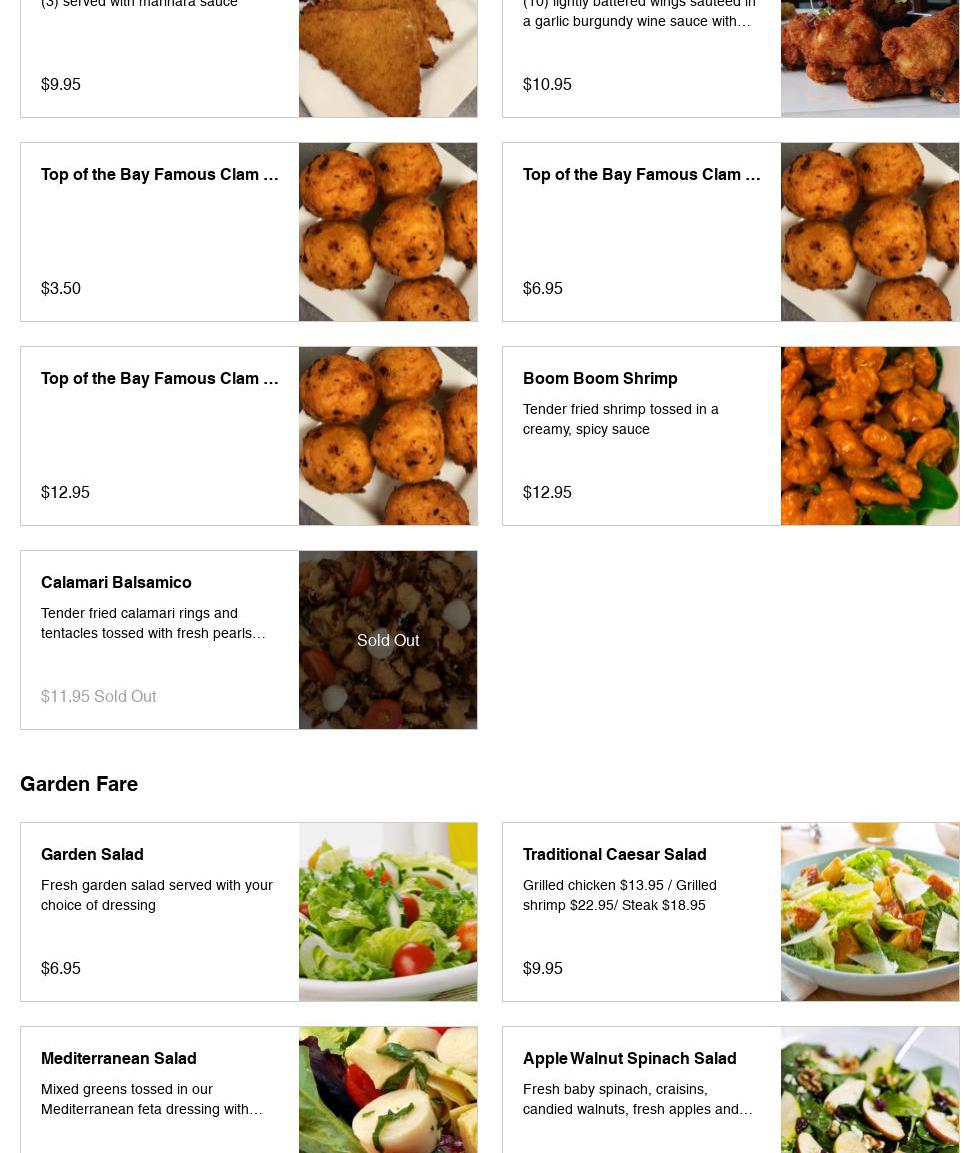Open the Boom Boom Shrimp card
This screenshot has height=1153, width=965.
[600, 379]
